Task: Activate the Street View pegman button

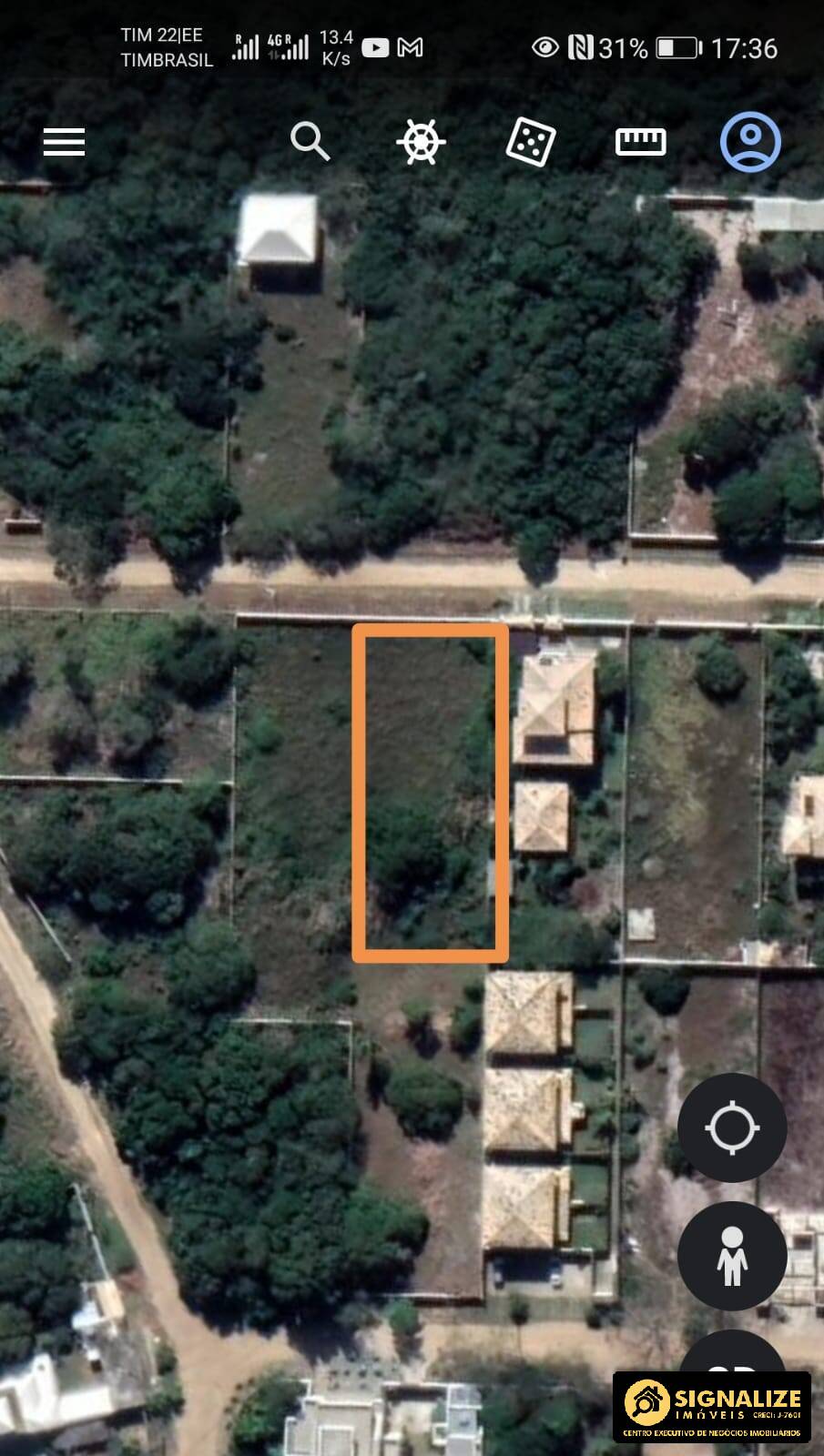Action: tap(732, 1257)
